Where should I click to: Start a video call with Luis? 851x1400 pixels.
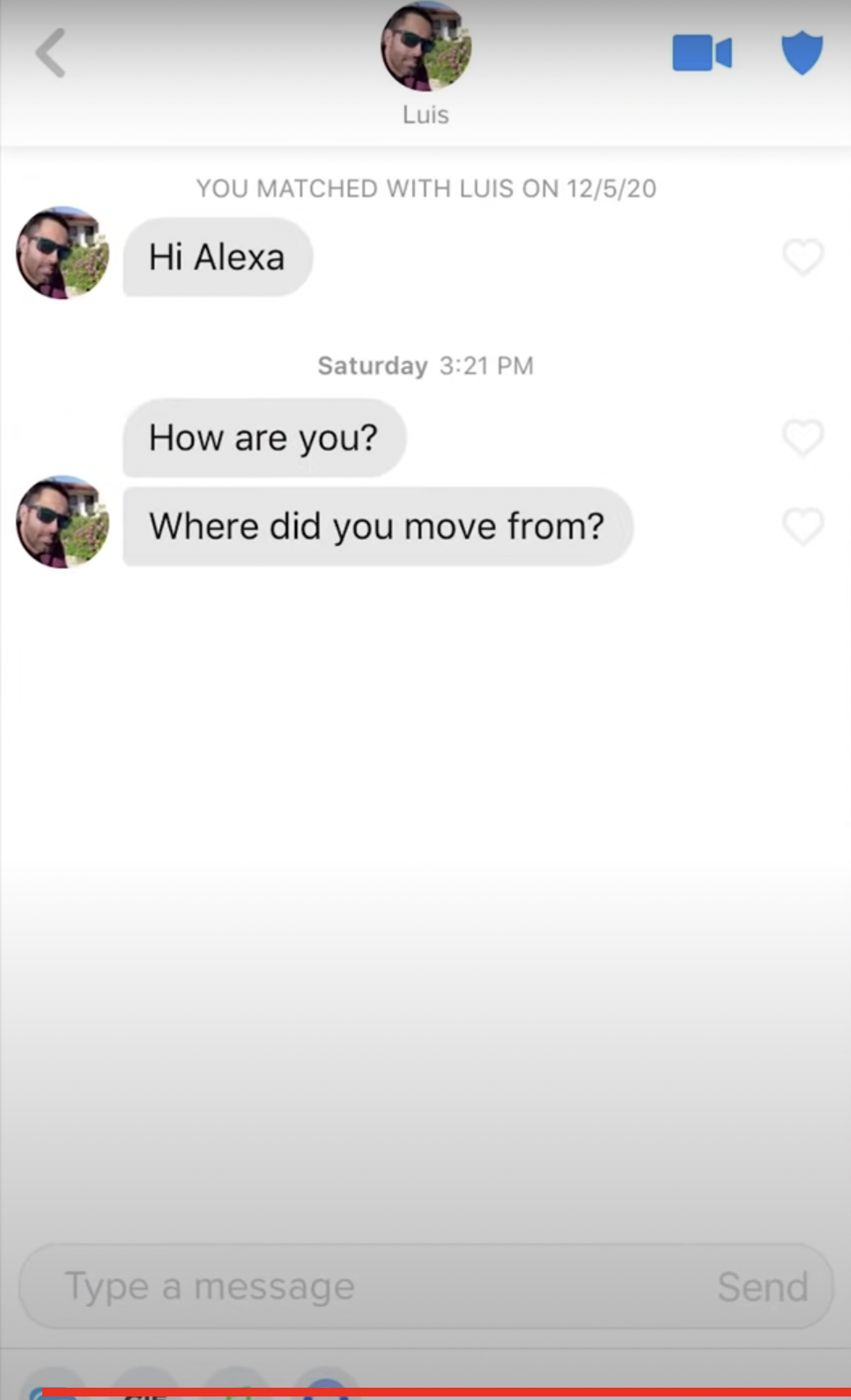click(701, 53)
